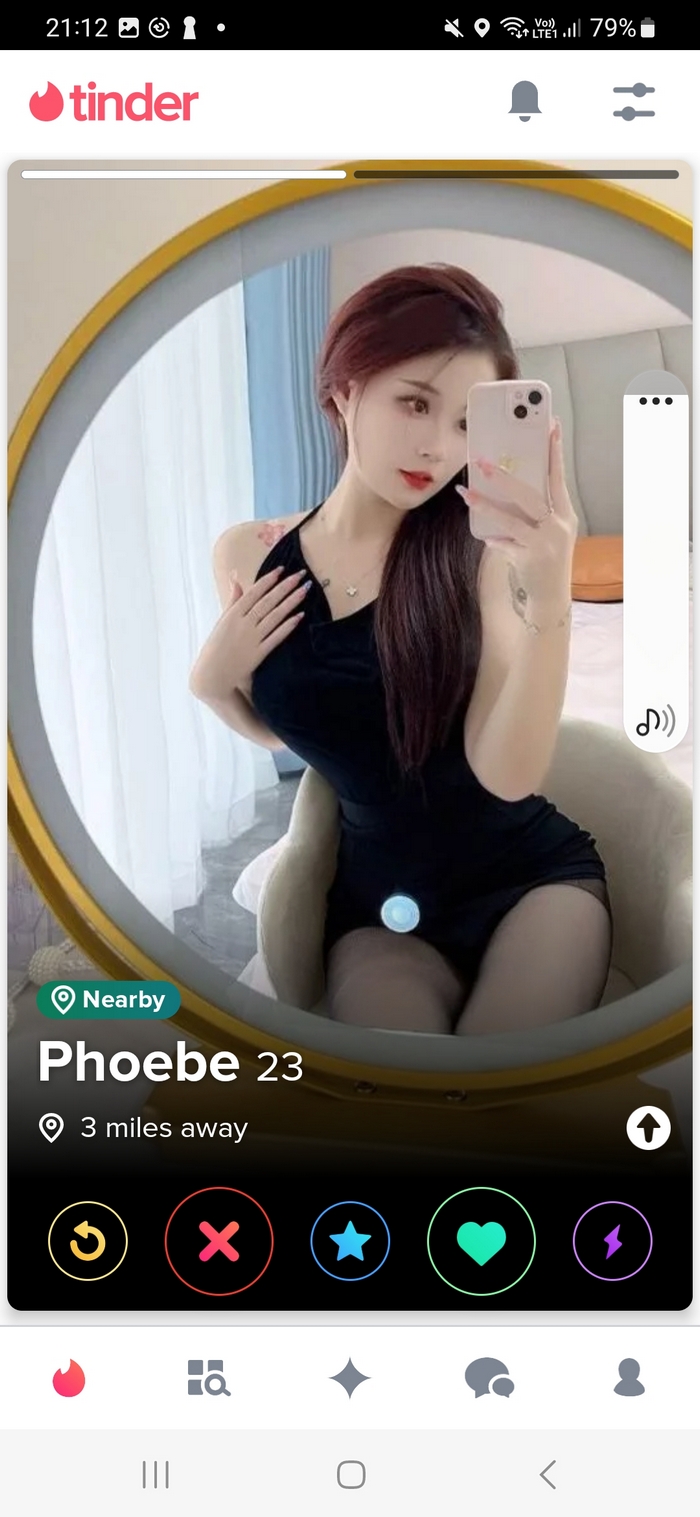Open Phoebe's full profile via the arrow icon

(648, 1129)
